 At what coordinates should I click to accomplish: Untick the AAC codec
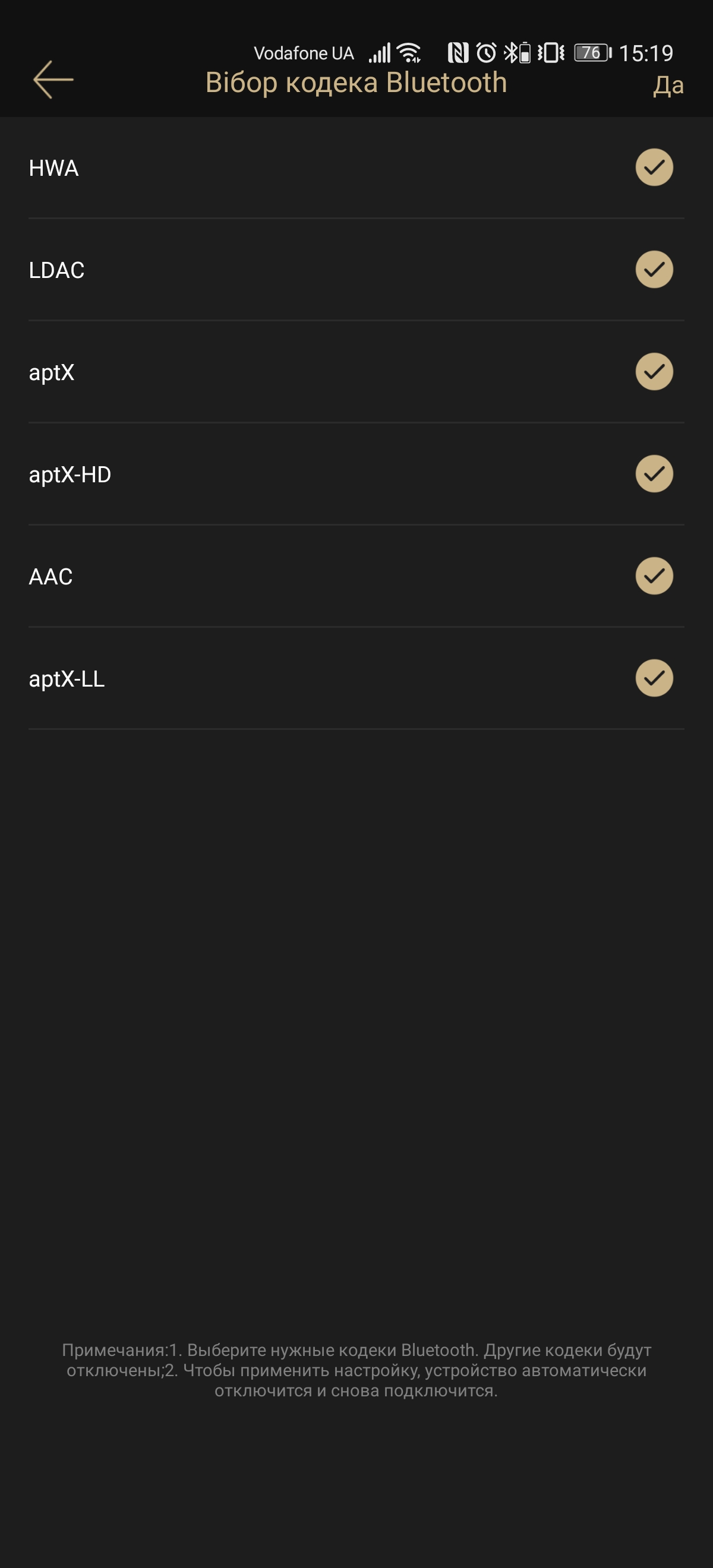[654, 577]
